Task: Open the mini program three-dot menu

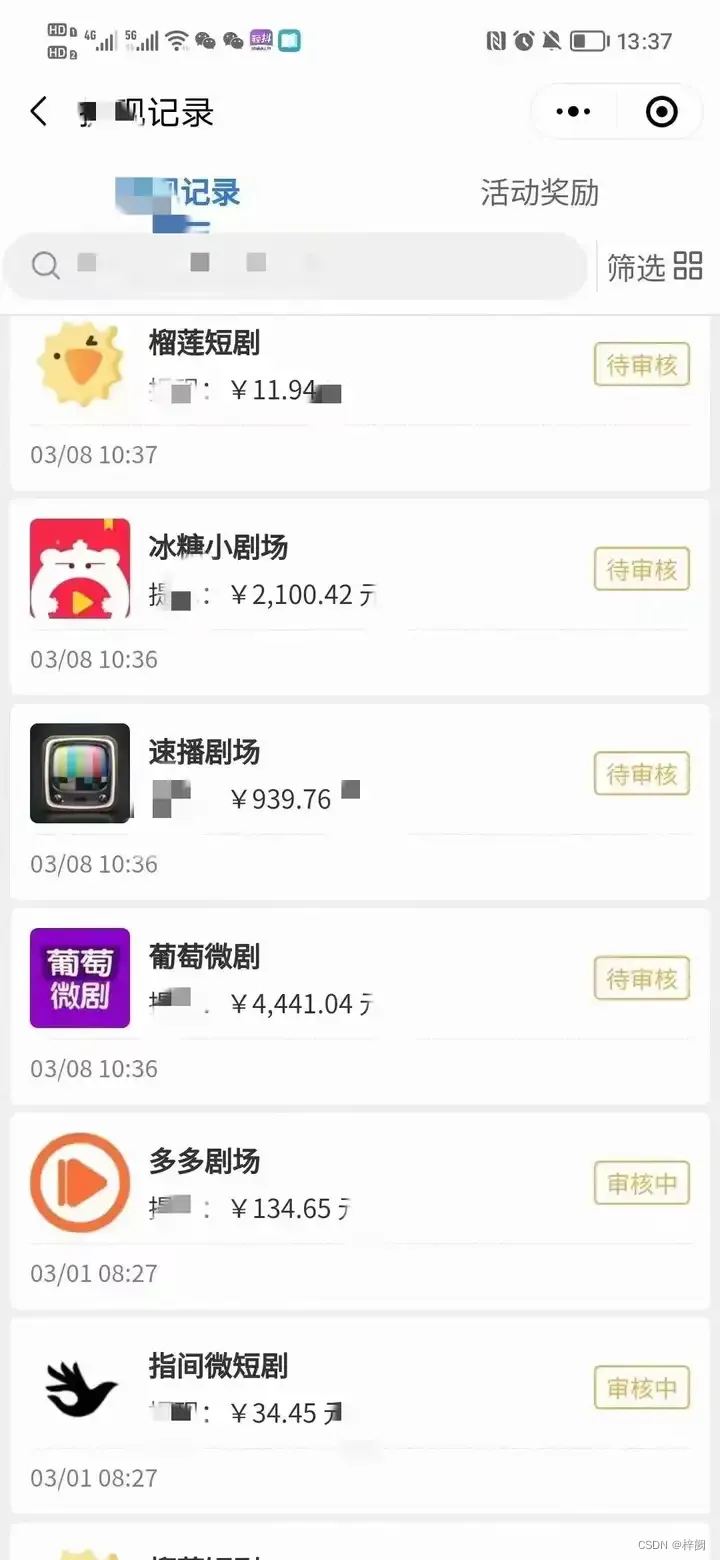Action: pos(573,112)
